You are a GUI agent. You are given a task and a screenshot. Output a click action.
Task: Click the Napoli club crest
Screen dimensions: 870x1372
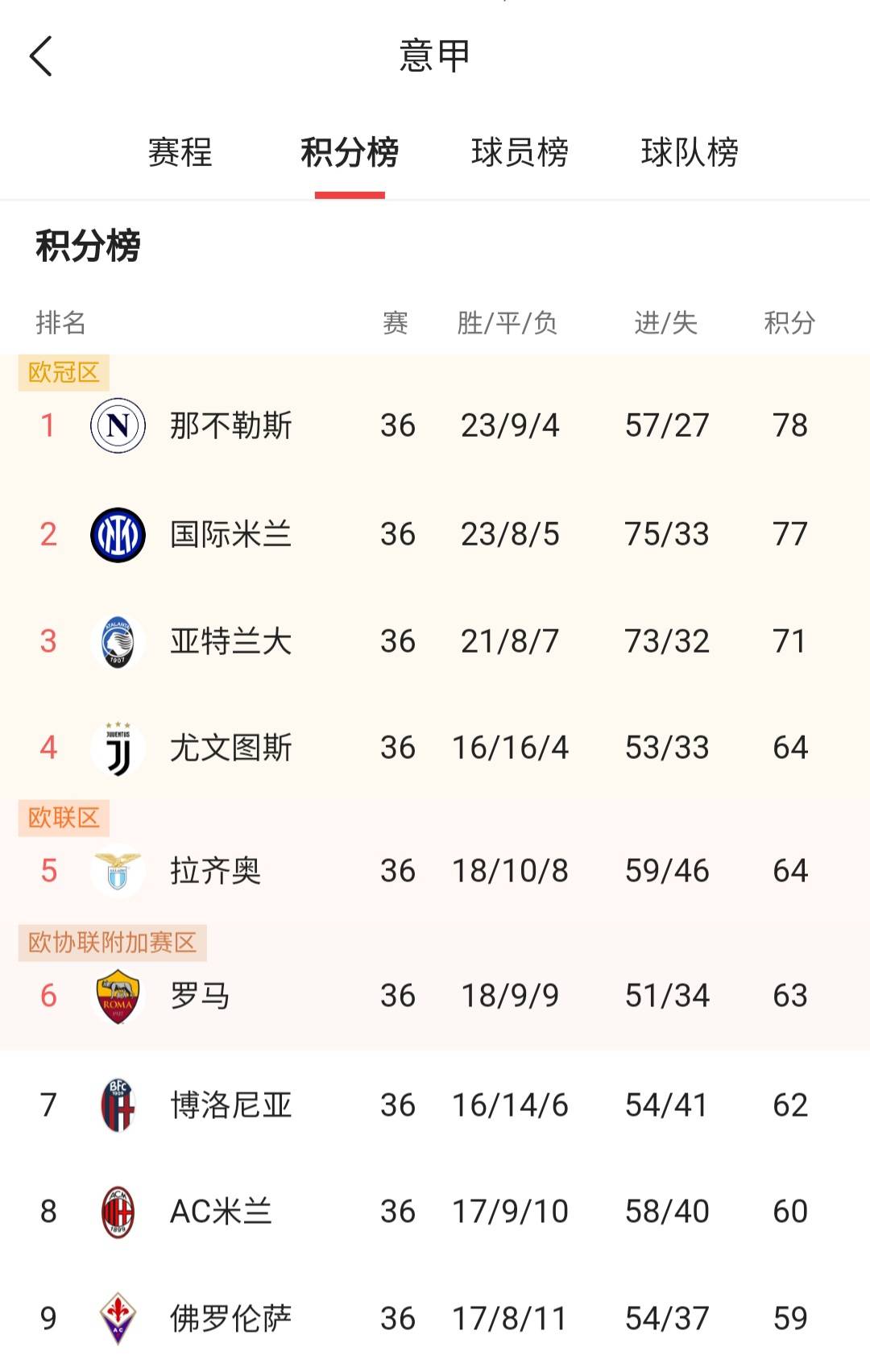tap(118, 426)
